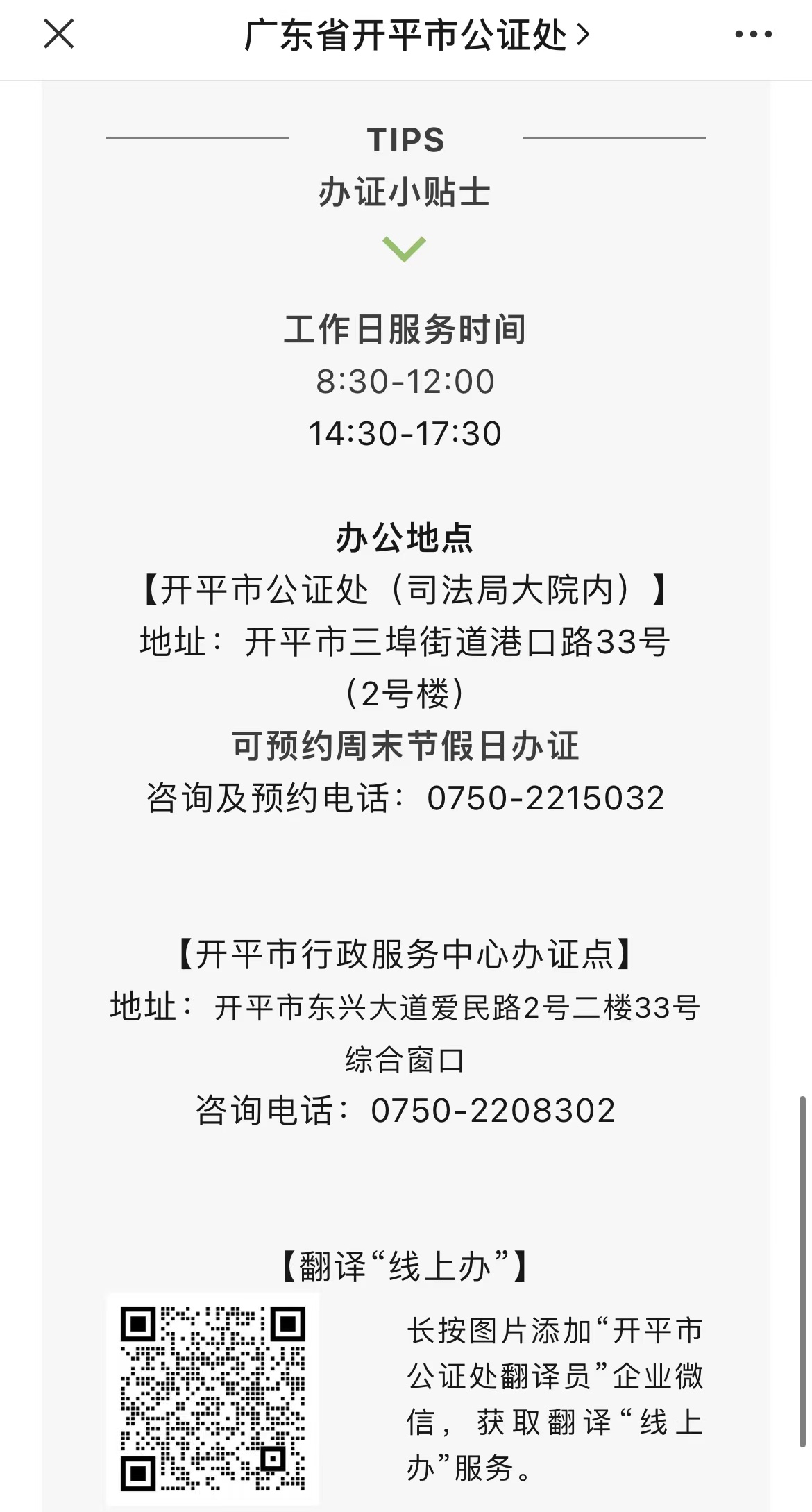
Task: Close the article page
Action: point(59,34)
